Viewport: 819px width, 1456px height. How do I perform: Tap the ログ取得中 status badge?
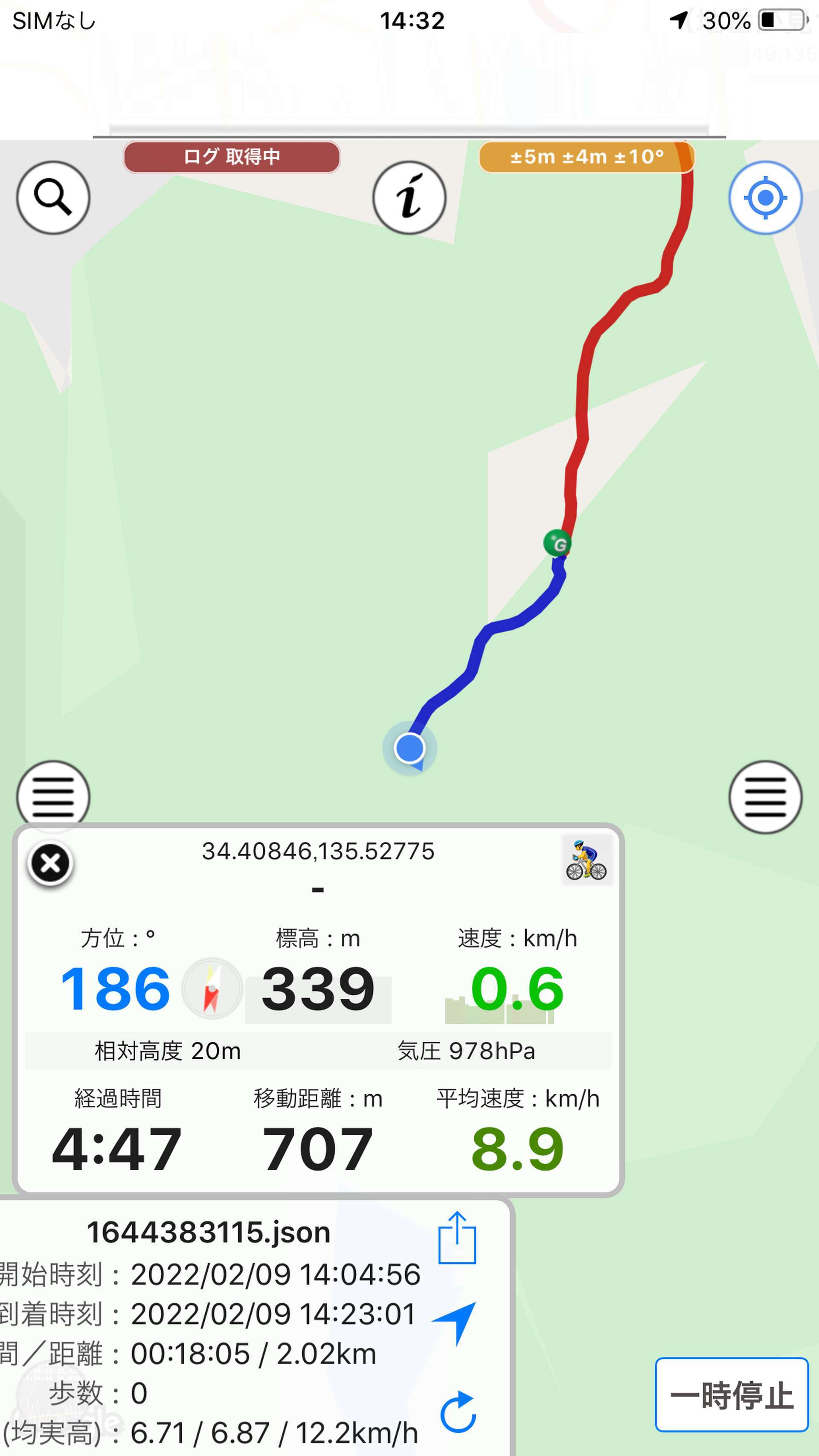click(232, 157)
